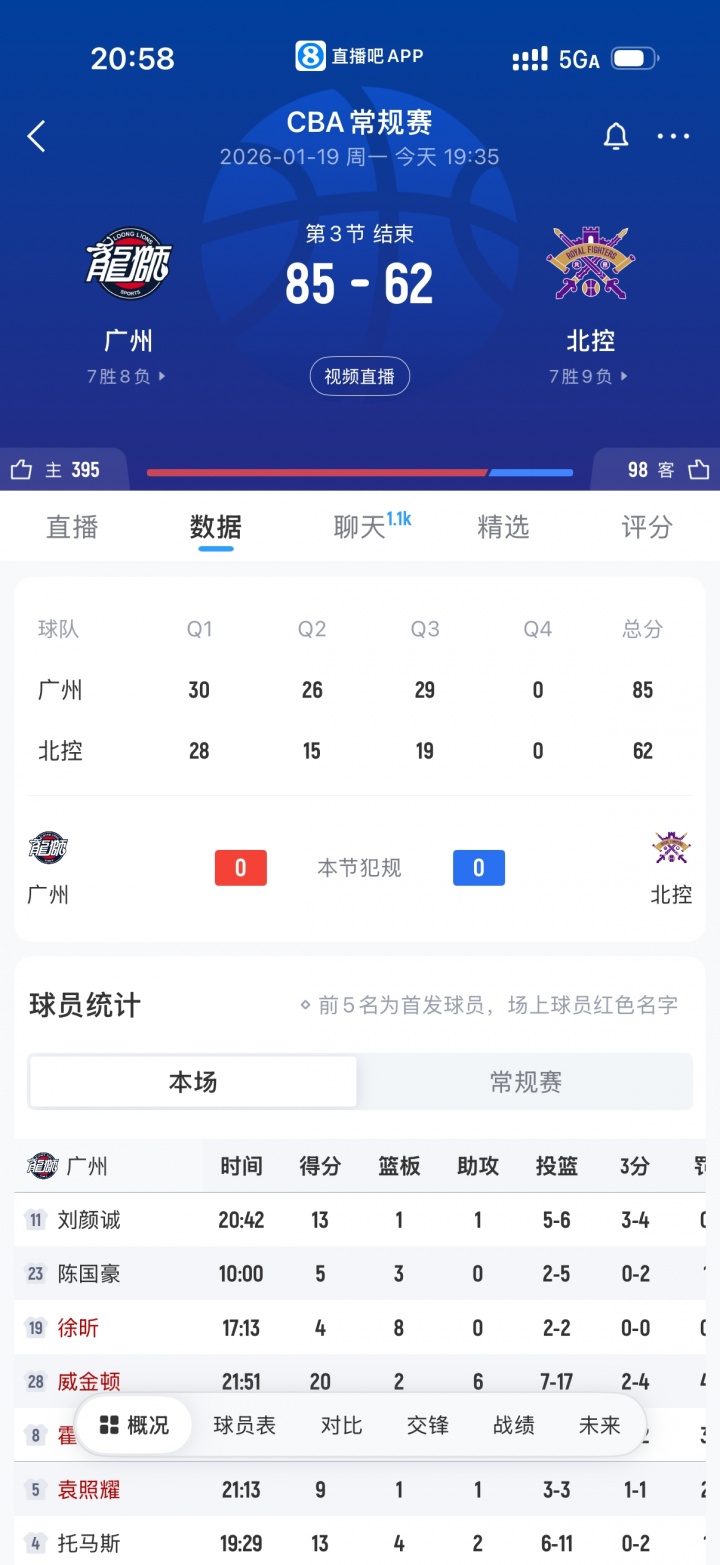Screen dimensions: 720x1565
Task: Switch to the 聊天 tab
Action: click(360, 527)
